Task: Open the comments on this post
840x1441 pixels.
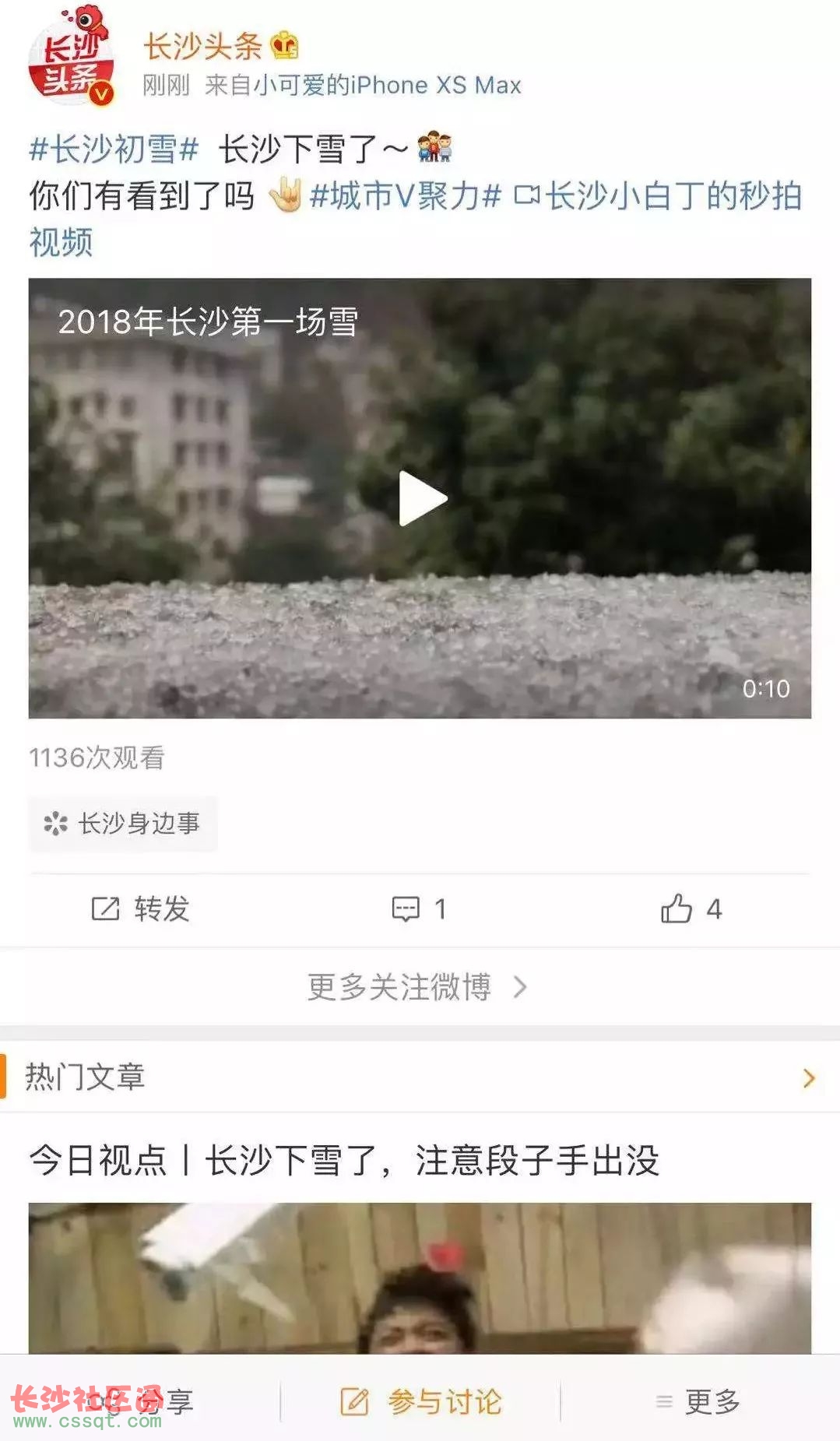Action: [420, 909]
